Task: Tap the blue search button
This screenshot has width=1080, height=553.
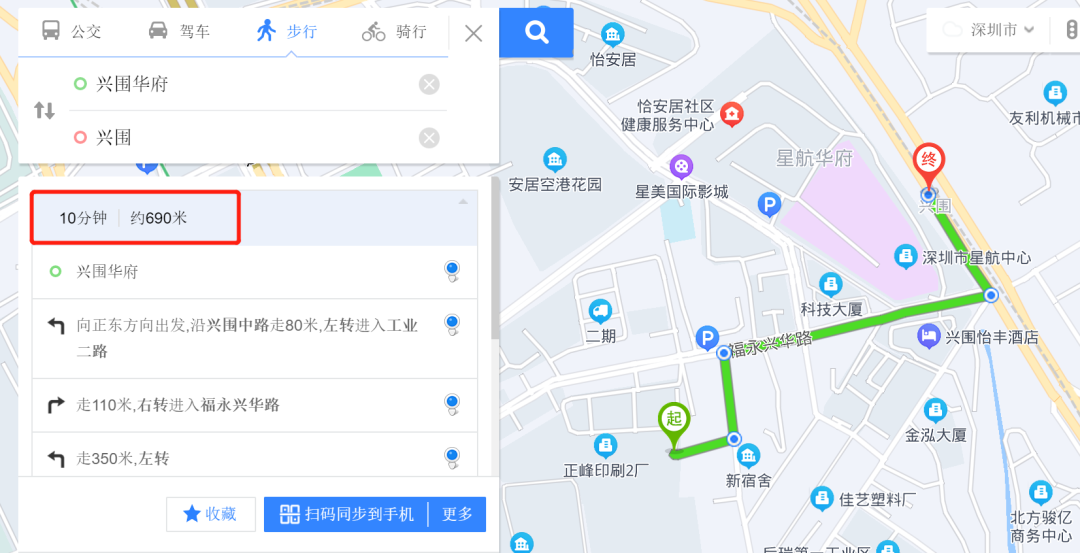Action: [536, 33]
